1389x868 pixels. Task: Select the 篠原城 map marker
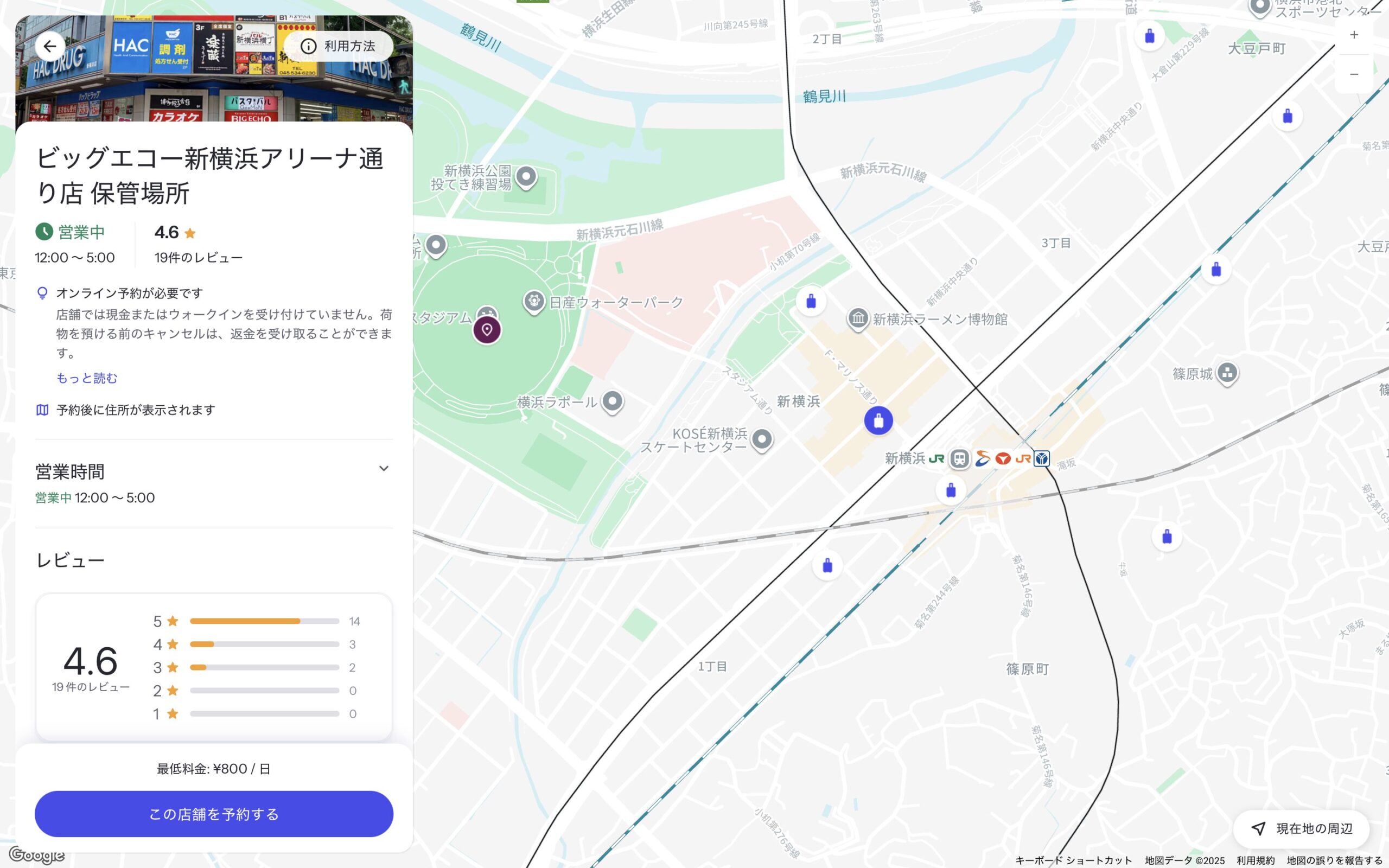click(1227, 373)
